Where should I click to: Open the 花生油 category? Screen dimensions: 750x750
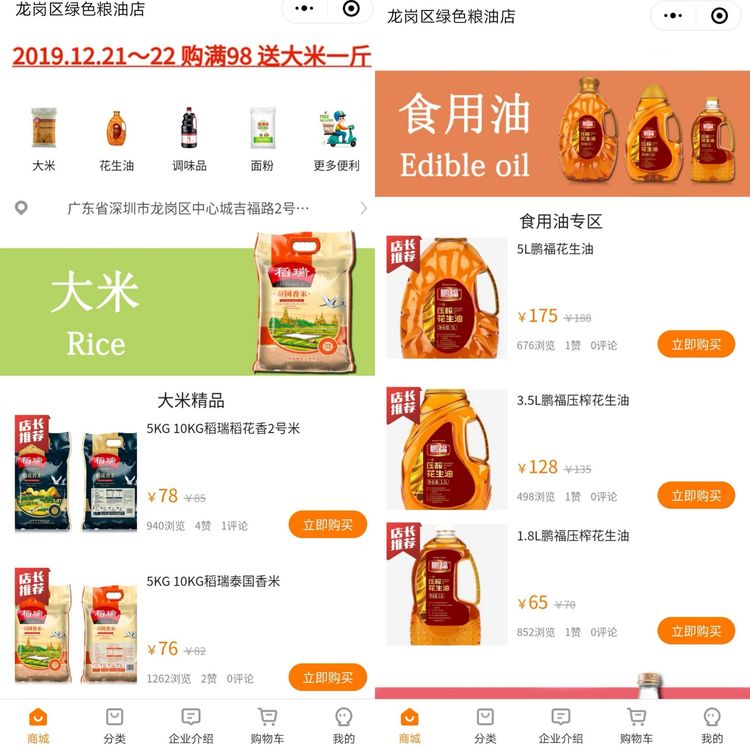click(116, 139)
